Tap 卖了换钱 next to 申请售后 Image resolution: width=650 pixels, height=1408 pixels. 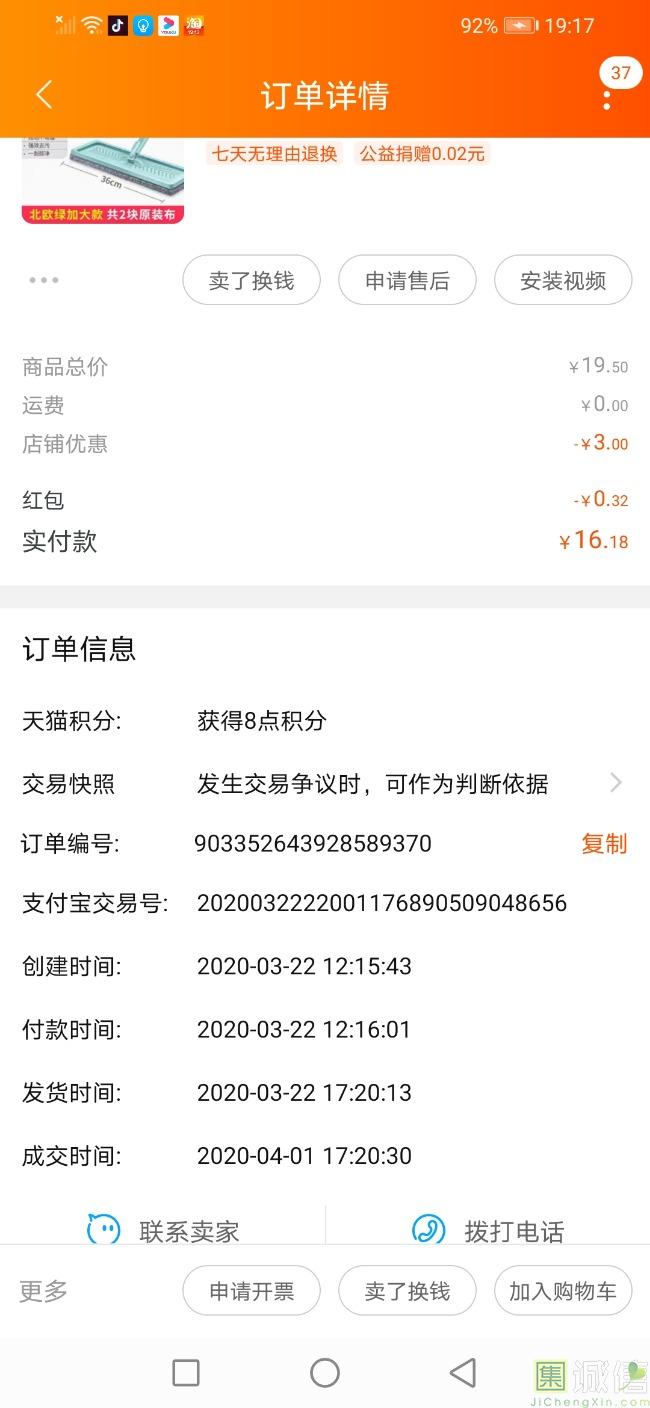click(x=251, y=281)
